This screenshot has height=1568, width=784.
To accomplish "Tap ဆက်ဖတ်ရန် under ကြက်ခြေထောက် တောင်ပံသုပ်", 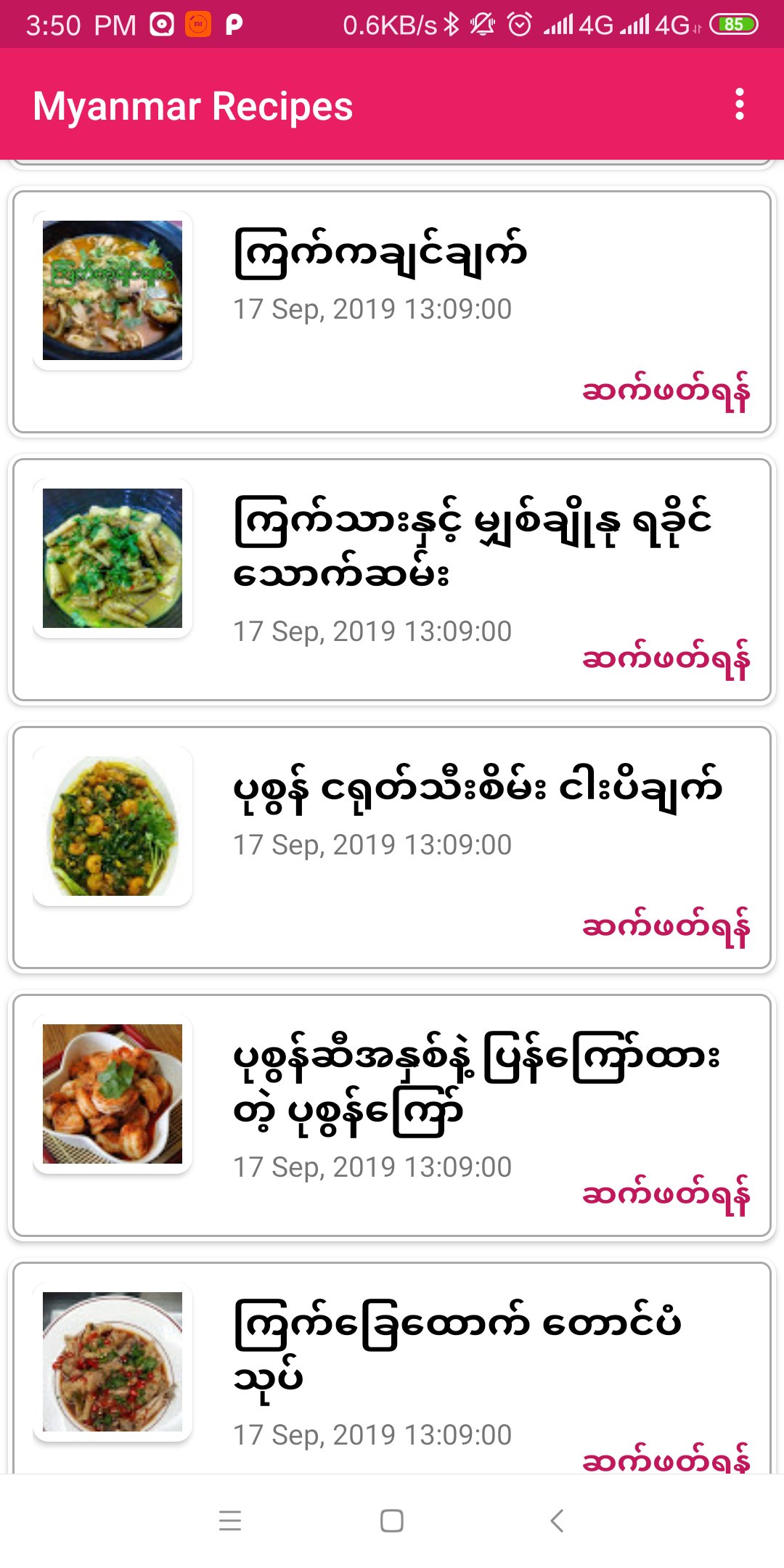I will (666, 1459).
